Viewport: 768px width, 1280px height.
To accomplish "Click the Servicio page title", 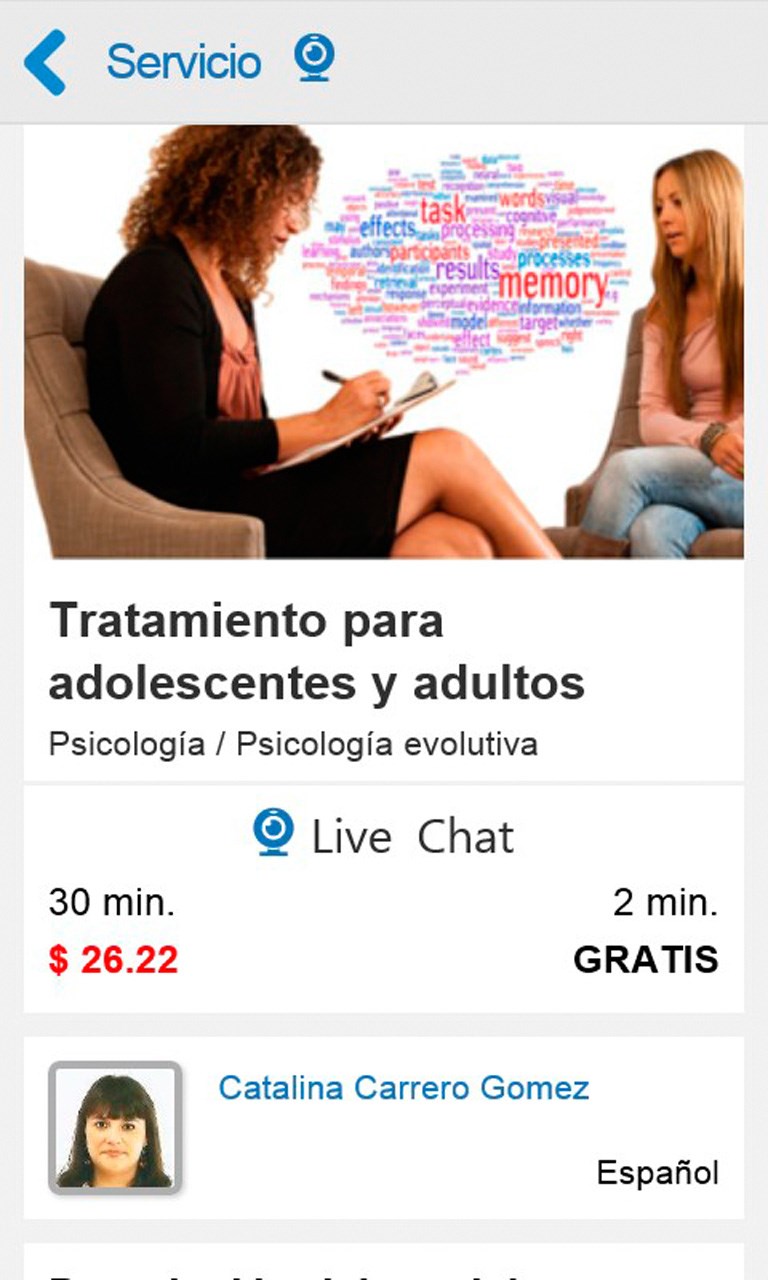I will tap(184, 60).
